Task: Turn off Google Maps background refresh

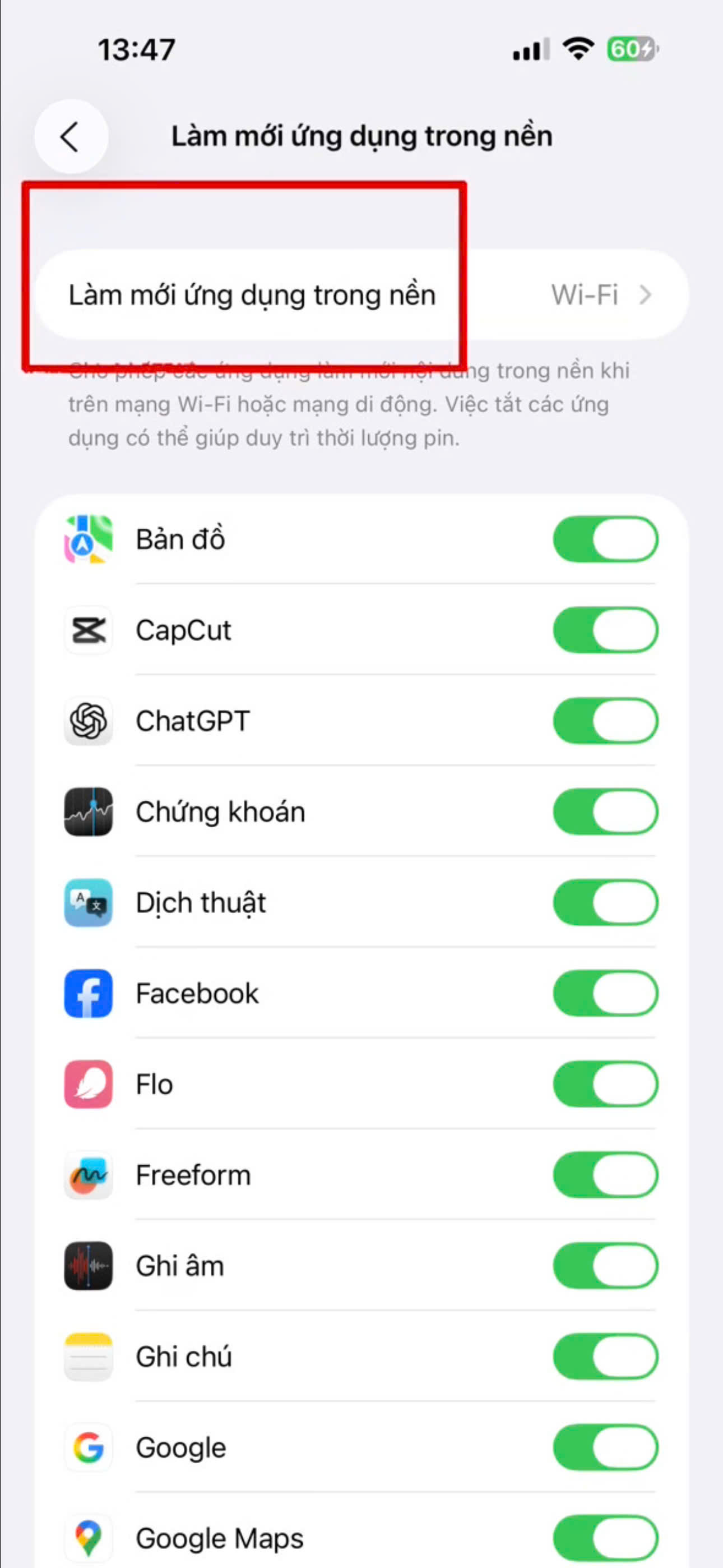Action: click(605, 1538)
